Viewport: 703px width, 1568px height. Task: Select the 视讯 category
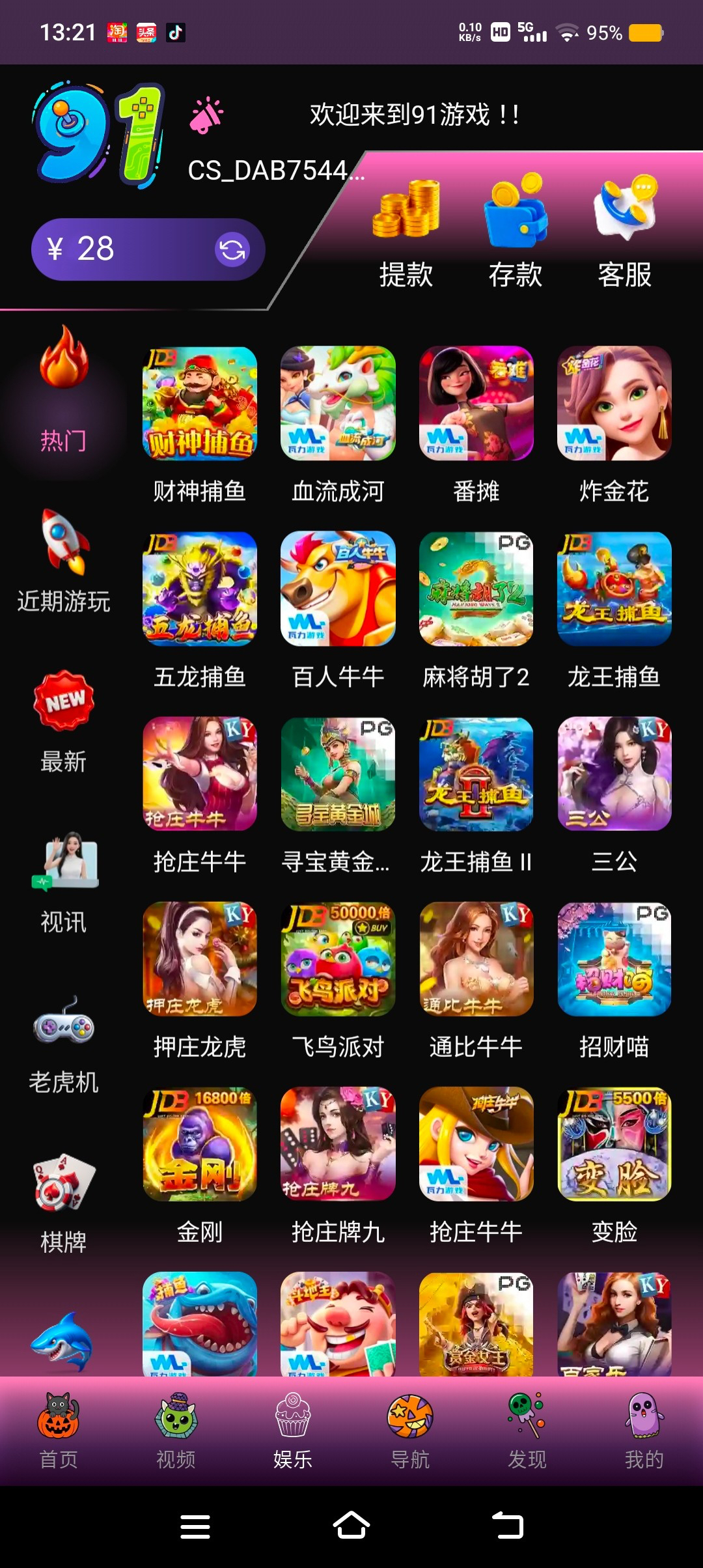pos(64,882)
